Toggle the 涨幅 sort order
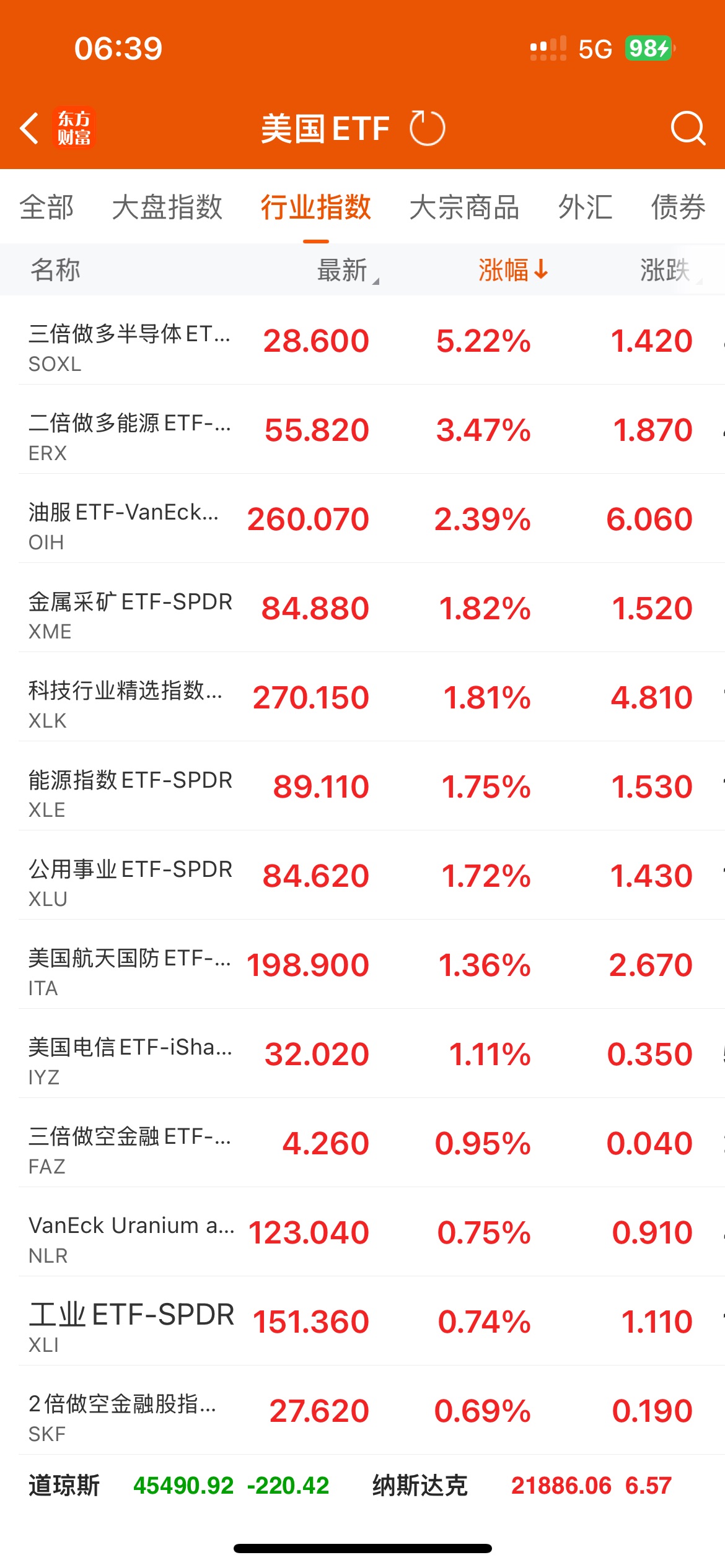The width and height of the screenshot is (725, 1568). point(513,270)
